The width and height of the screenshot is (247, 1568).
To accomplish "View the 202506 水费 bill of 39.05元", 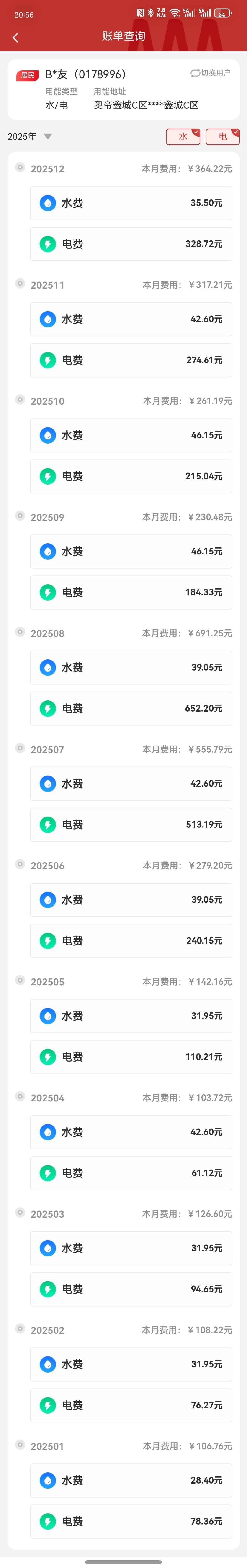I will 131,900.
